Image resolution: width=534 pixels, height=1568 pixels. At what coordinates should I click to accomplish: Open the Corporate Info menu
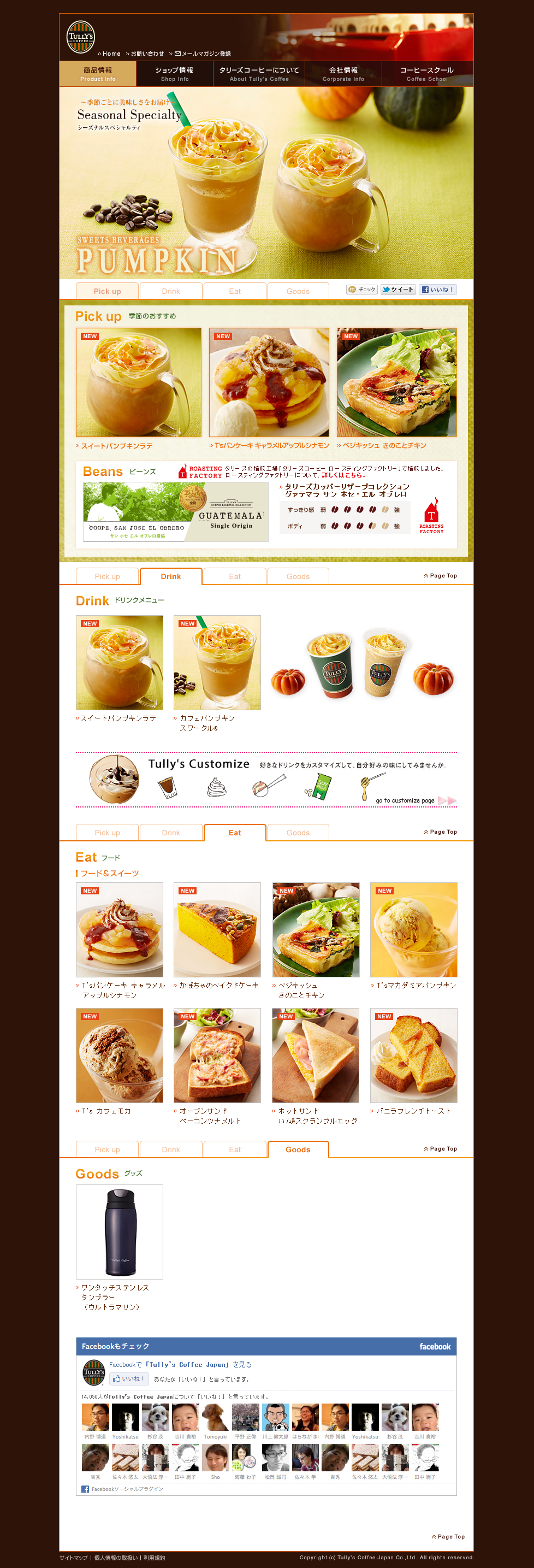click(343, 74)
